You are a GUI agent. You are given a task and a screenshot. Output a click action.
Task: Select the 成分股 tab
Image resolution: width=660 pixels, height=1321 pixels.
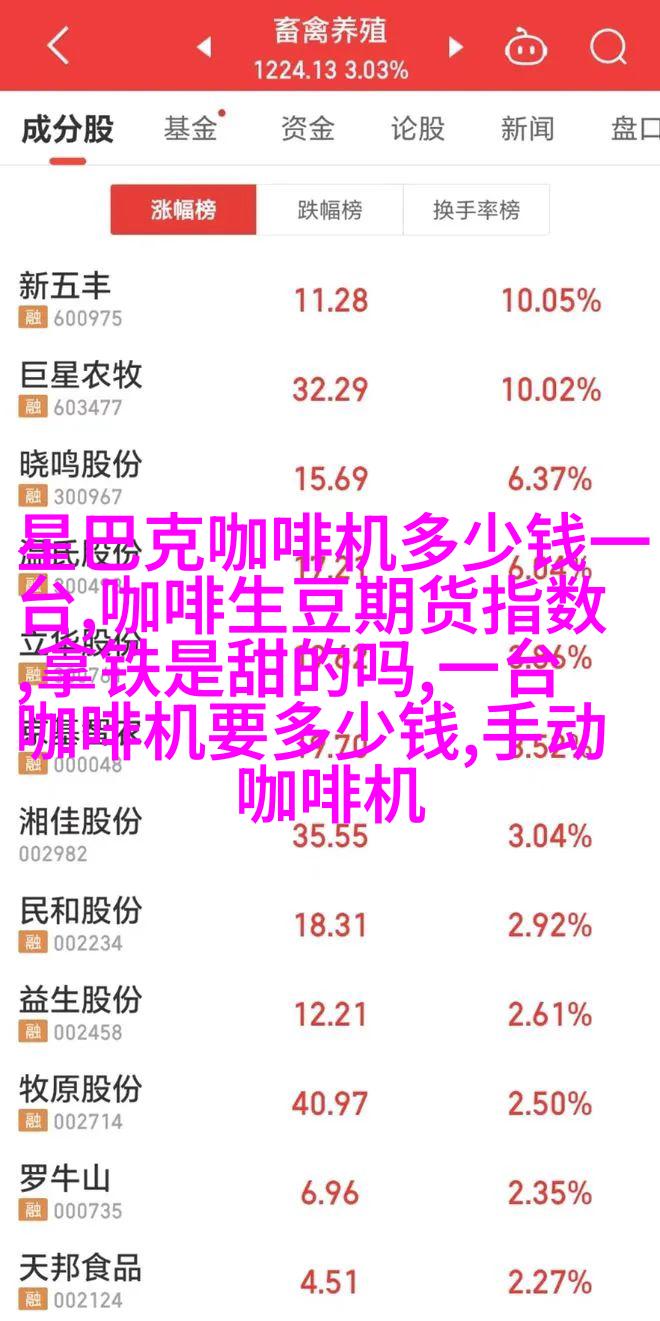67,128
